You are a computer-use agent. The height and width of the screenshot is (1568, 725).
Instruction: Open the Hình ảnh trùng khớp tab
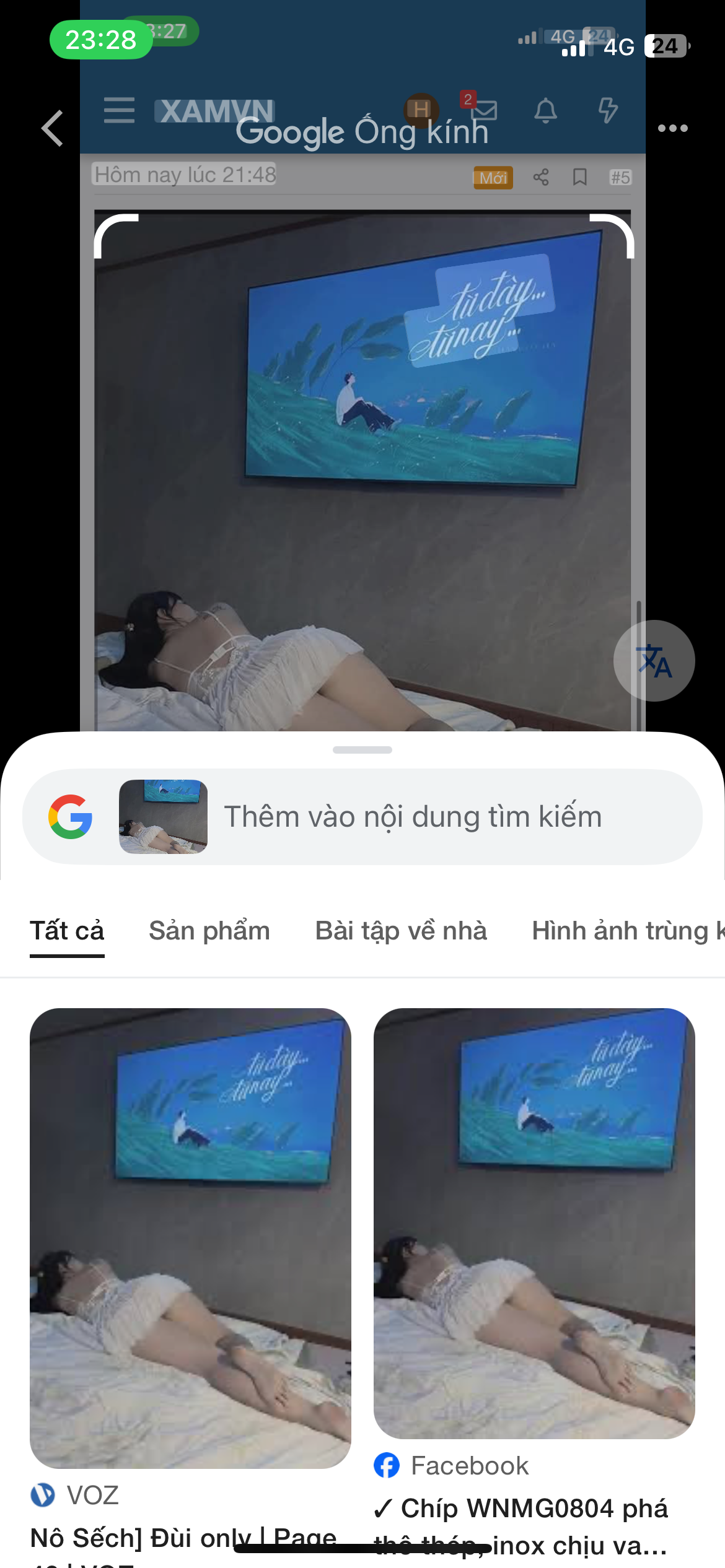[x=626, y=931]
